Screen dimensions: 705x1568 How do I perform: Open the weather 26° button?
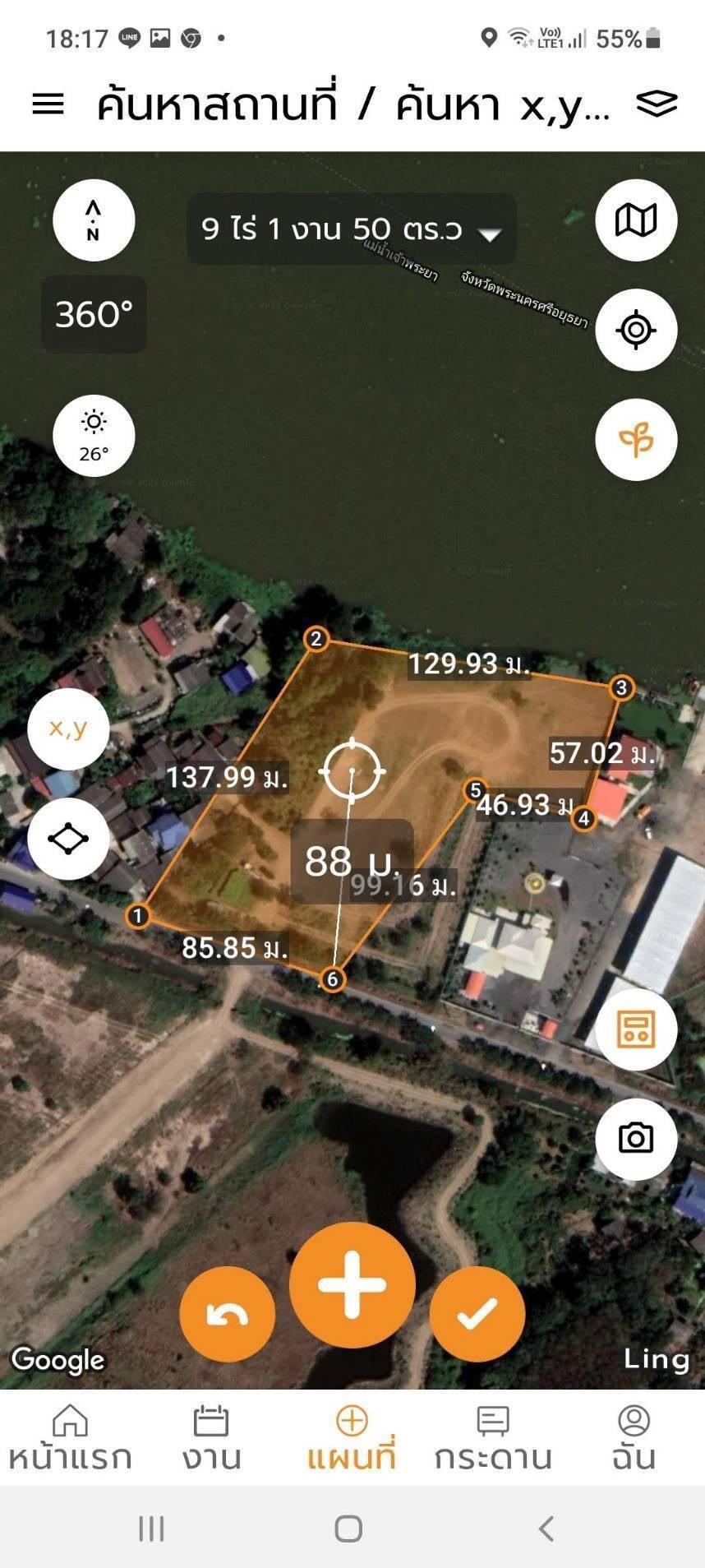[94, 436]
